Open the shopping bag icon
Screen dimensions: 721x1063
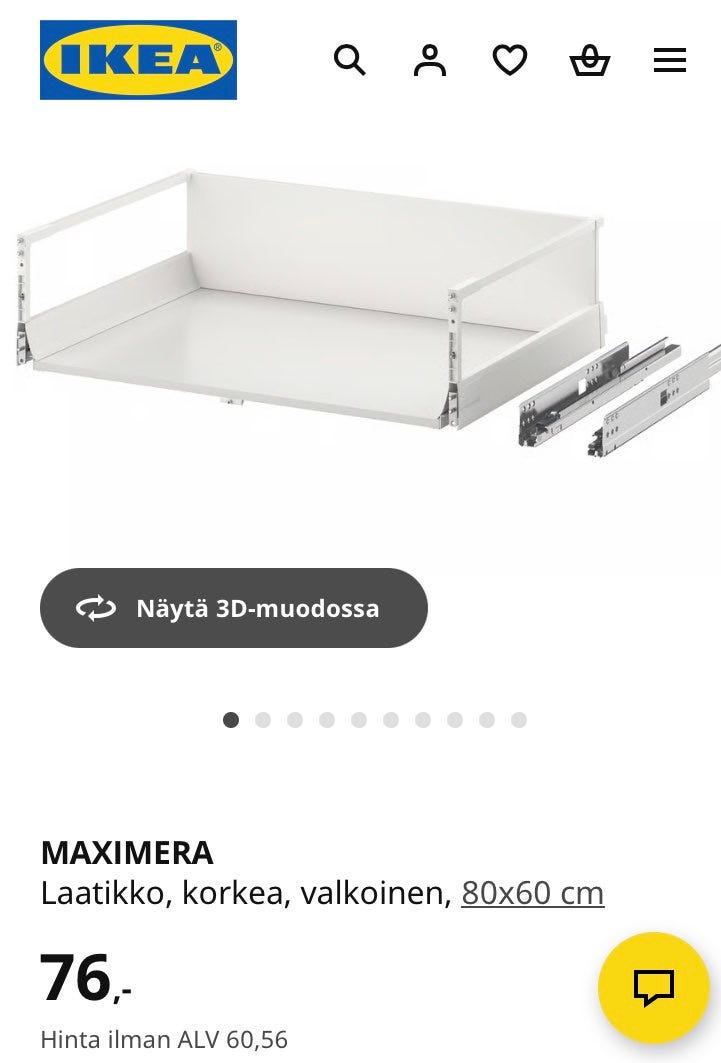[589, 60]
